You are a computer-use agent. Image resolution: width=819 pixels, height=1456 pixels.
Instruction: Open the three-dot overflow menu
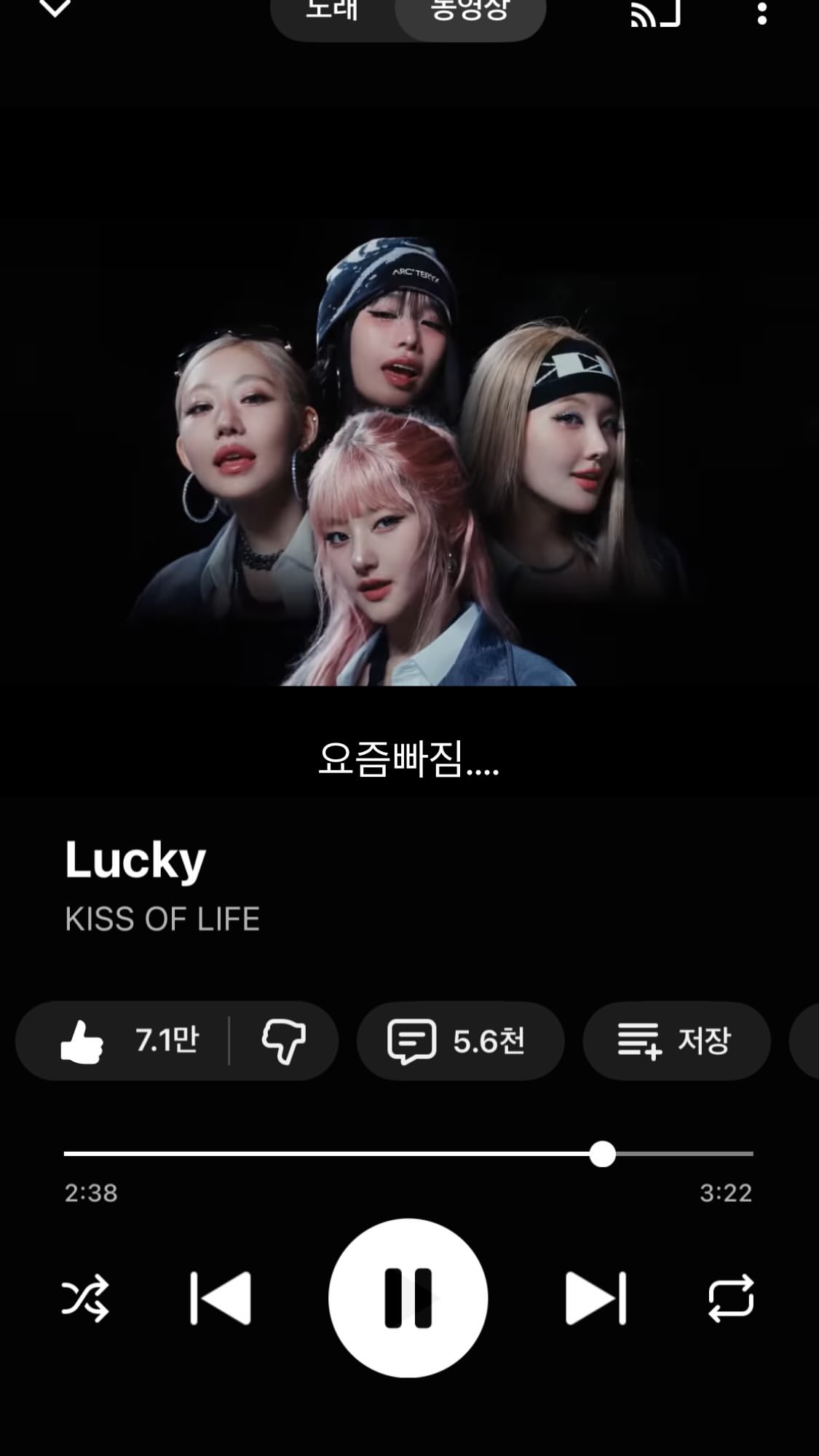coord(761,13)
